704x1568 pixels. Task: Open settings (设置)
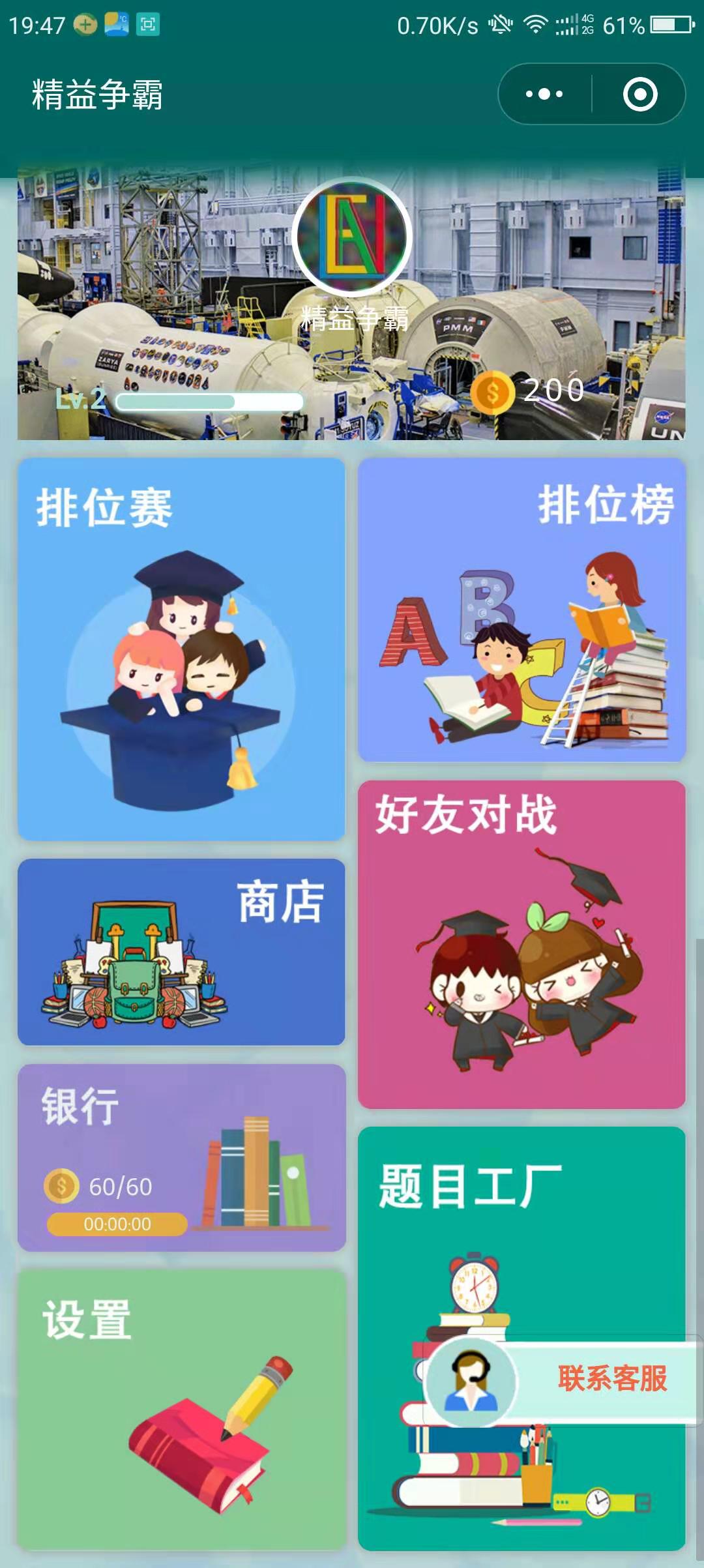(x=181, y=1408)
